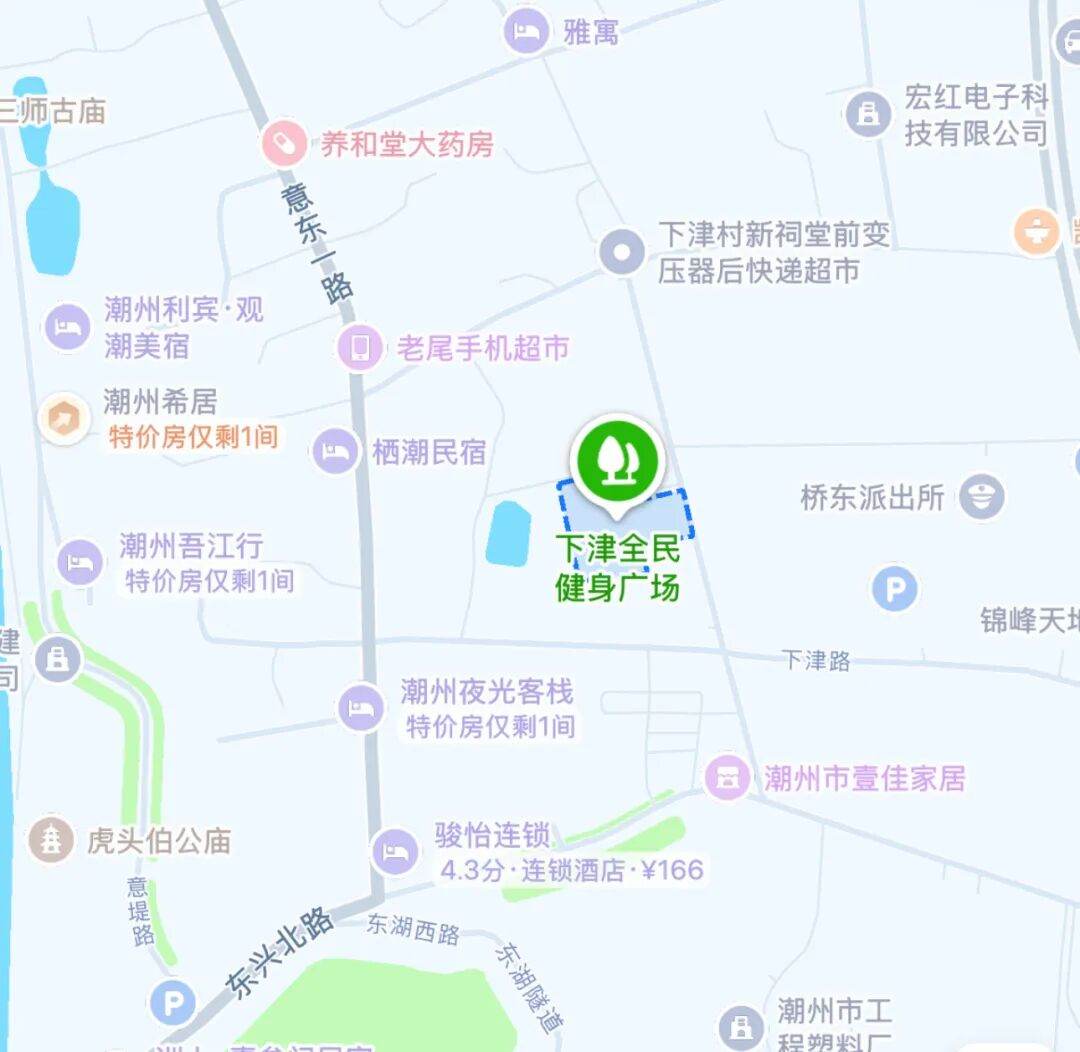Screen dimensions: 1080x1052
Task: Select the 潮州市工程塑料厂 factory marker
Action: (741, 1026)
